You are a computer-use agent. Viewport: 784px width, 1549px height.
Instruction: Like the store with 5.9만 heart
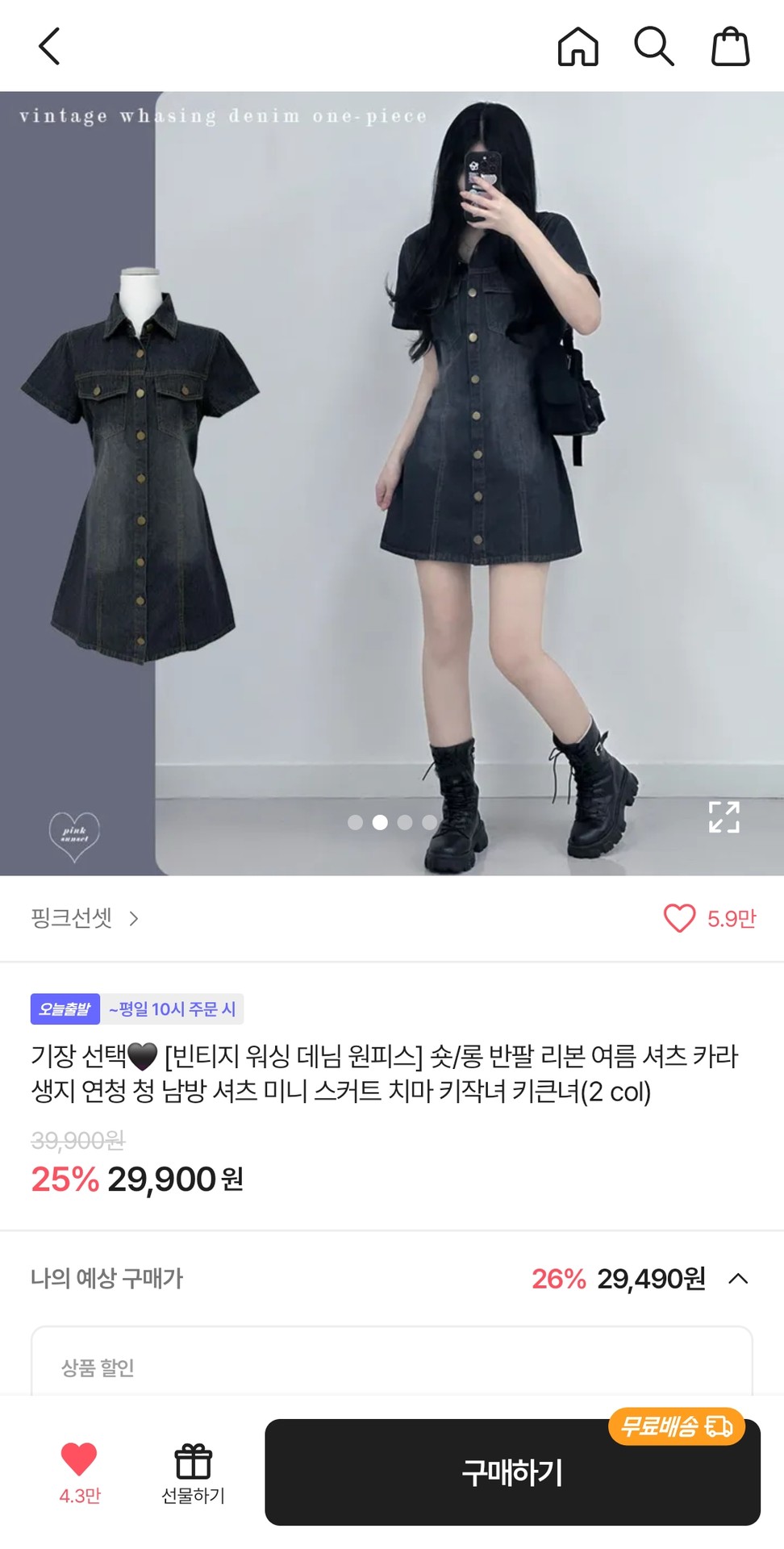(679, 918)
